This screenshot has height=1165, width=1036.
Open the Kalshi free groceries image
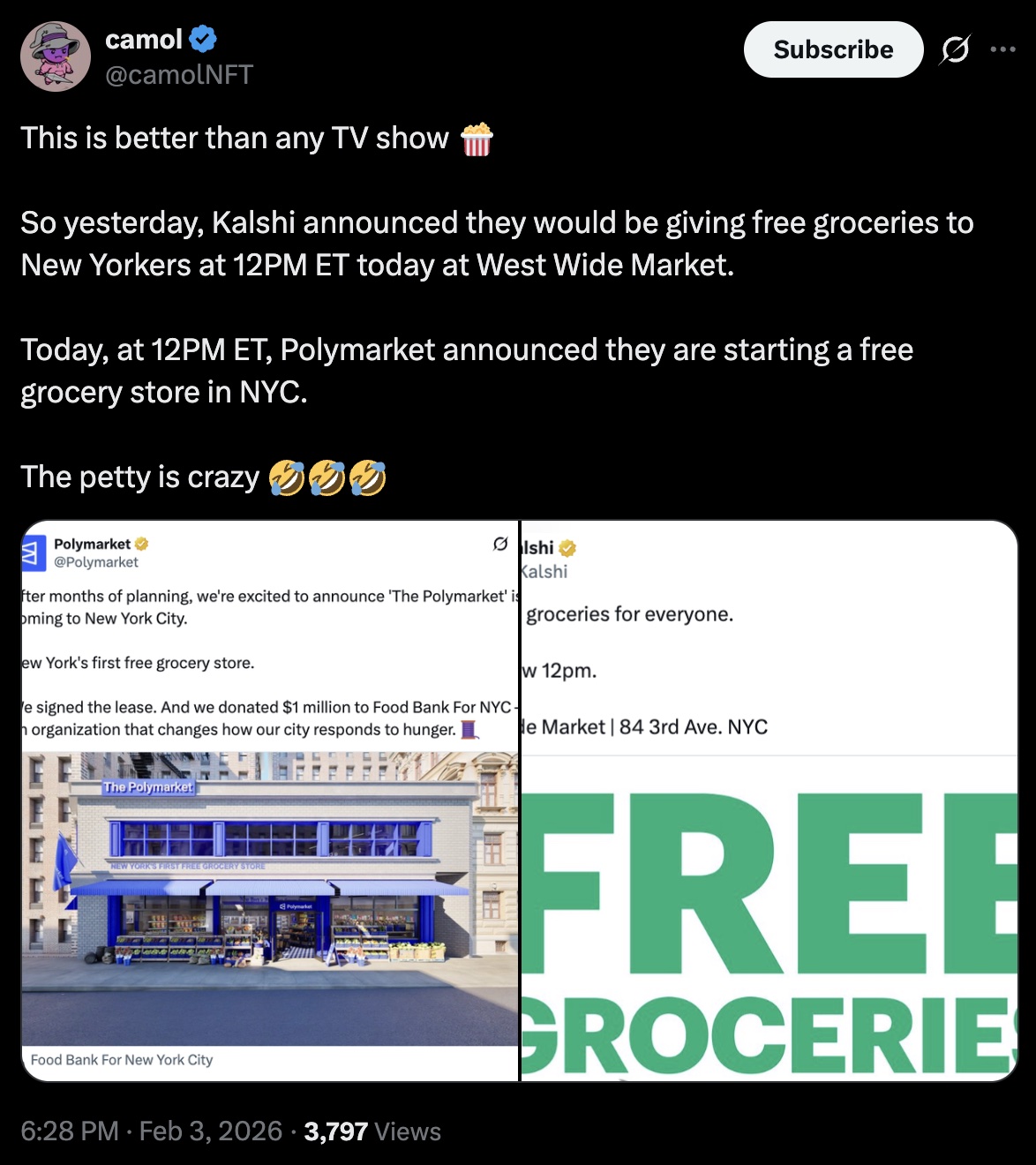point(769,800)
